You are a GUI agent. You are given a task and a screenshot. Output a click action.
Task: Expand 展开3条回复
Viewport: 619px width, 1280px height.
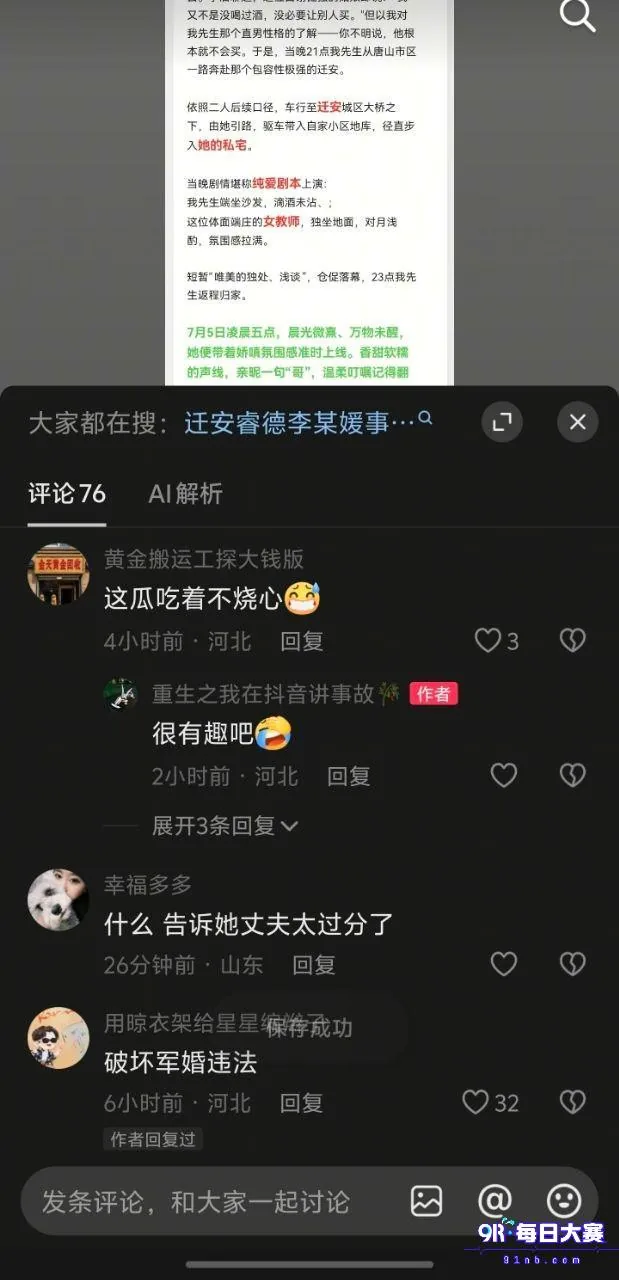(x=225, y=825)
